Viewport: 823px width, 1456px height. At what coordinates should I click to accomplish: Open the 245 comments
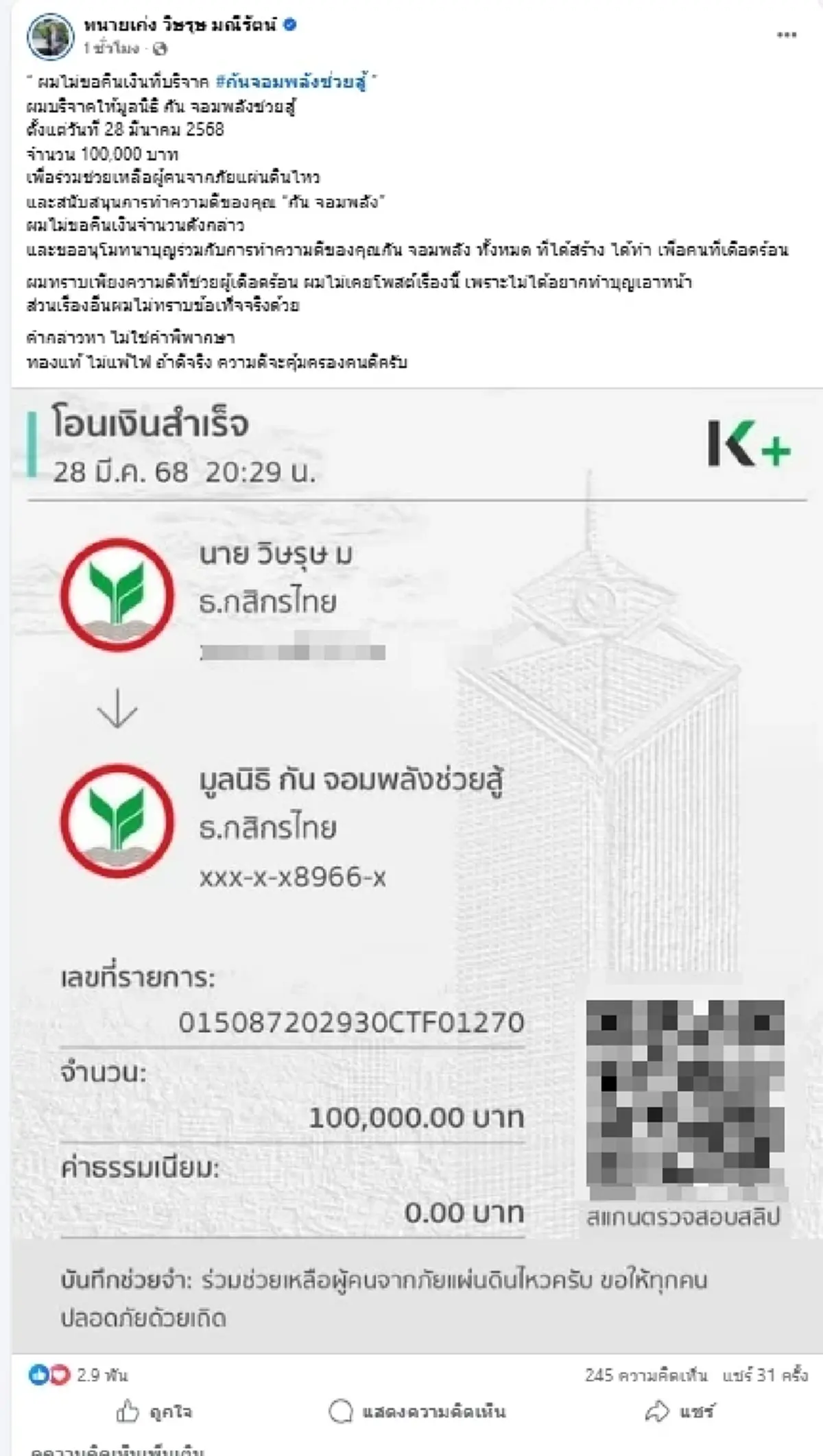(645, 1374)
